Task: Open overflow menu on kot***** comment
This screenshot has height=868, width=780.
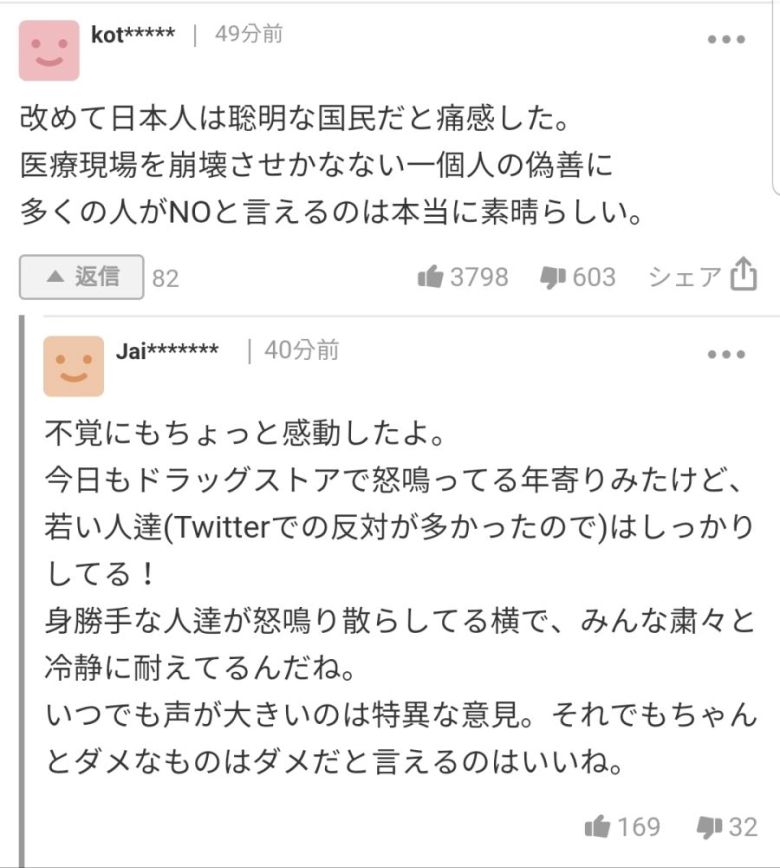Action: click(726, 40)
